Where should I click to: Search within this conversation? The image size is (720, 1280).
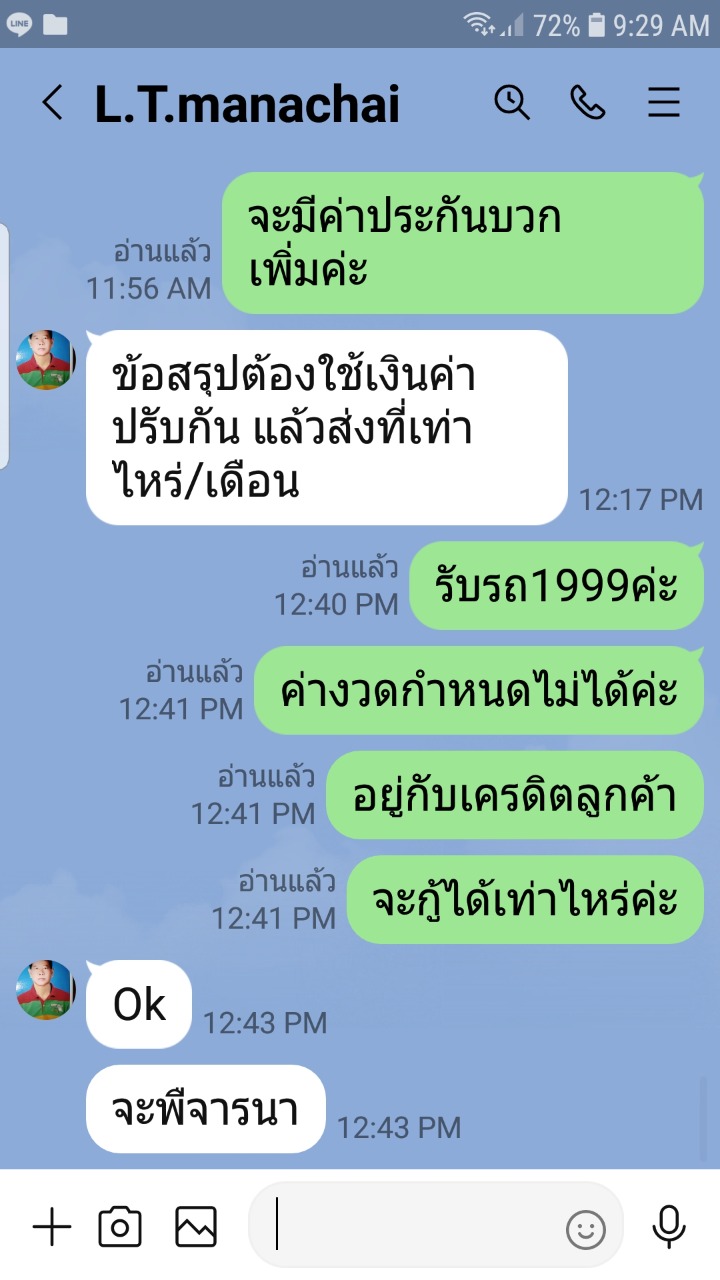point(512,103)
